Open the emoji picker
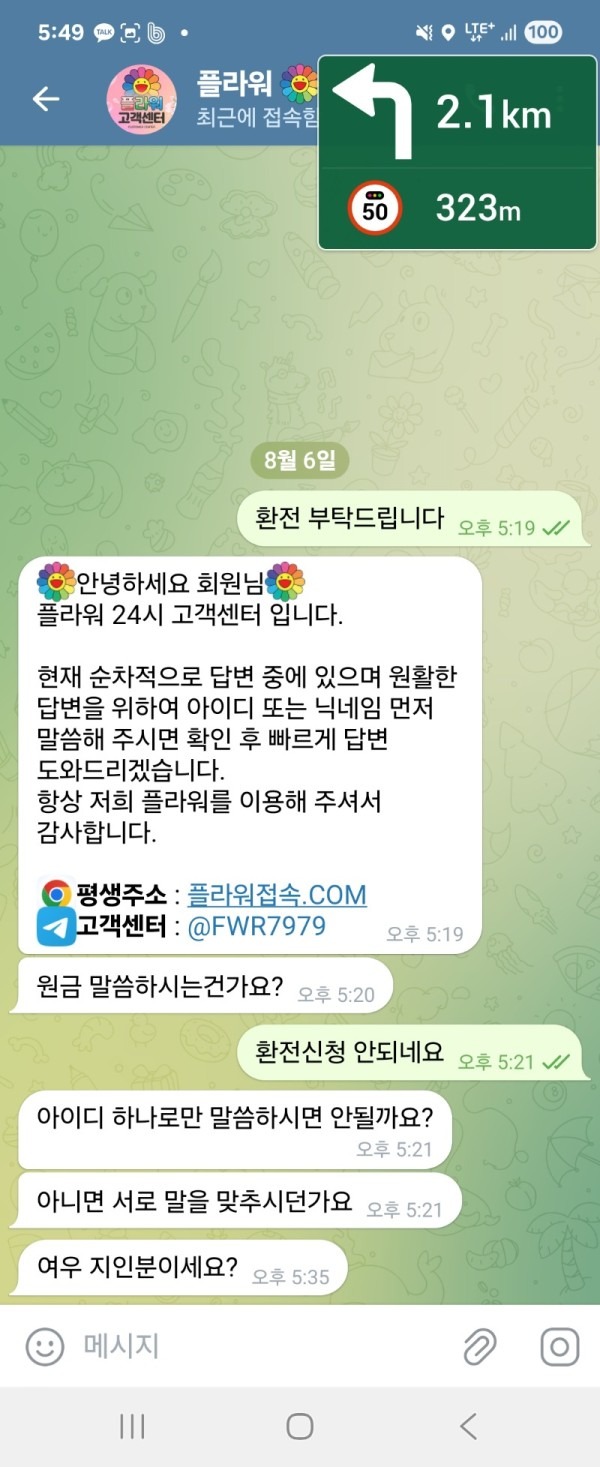600x1467 pixels. point(44,1346)
